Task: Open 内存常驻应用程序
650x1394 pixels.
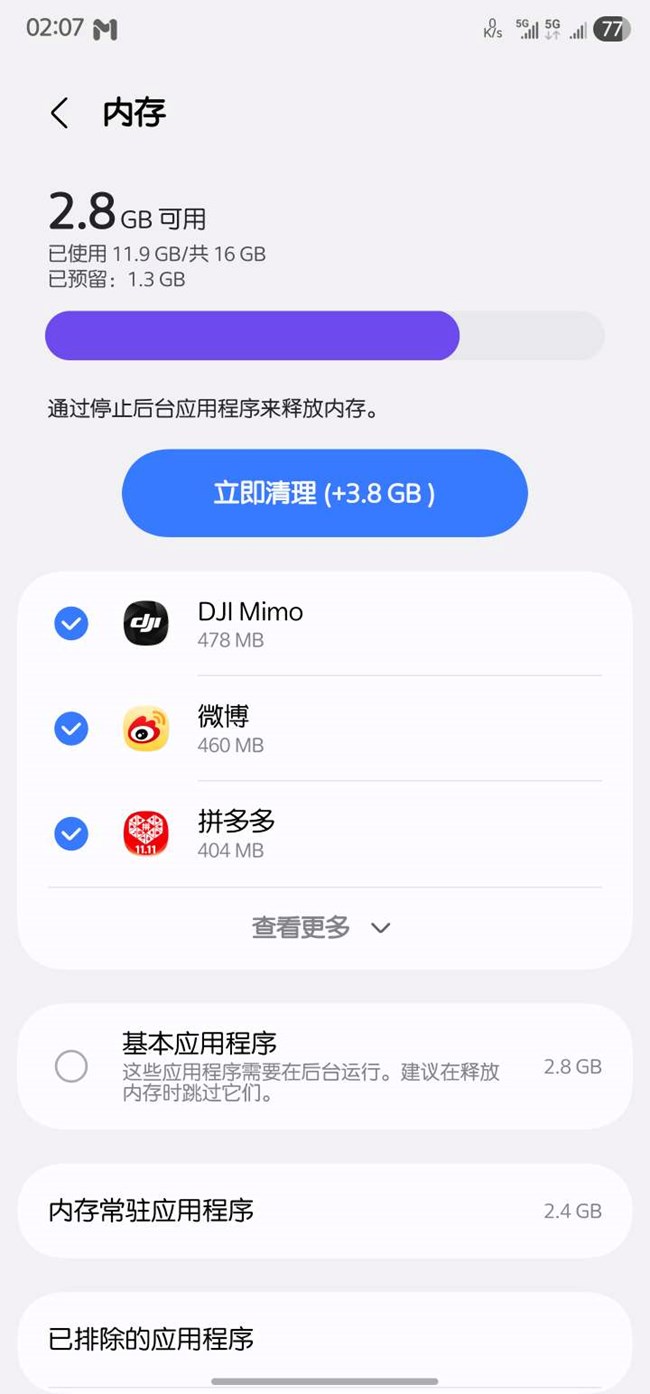Action: pyautogui.click(x=324, y=1211)
